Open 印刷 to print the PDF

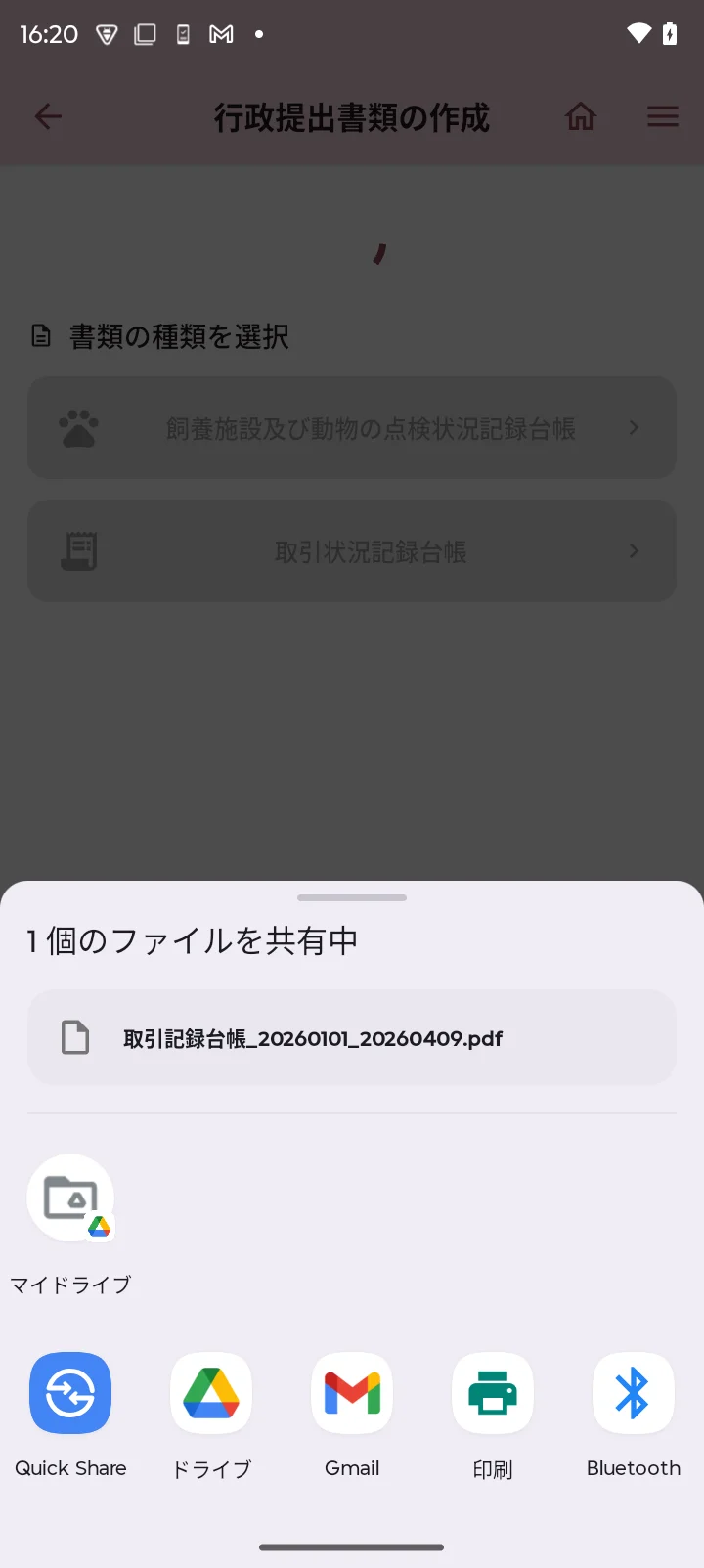coord(493,1393)
